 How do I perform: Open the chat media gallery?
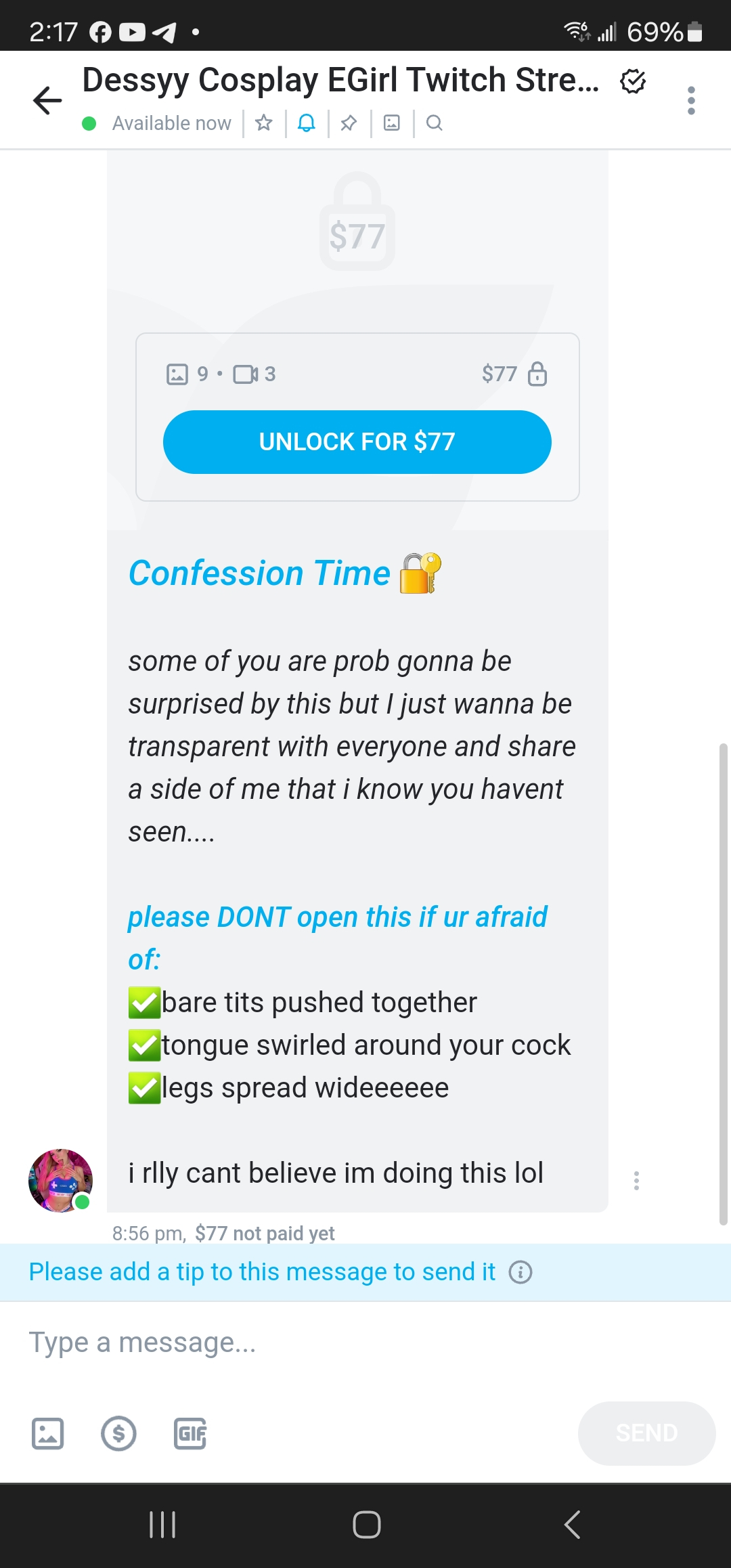click(x=392, y=123)
